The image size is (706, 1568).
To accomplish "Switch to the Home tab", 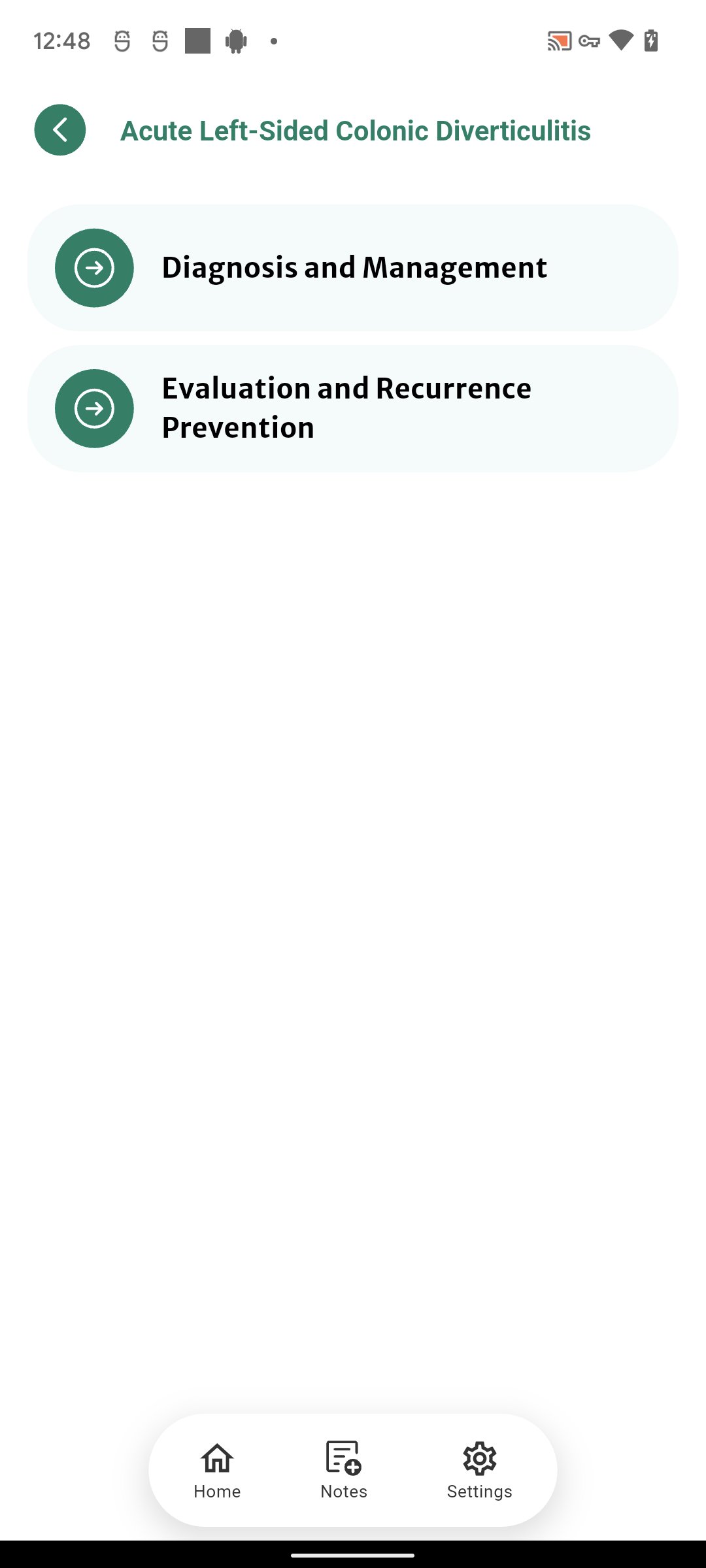I will pyautogui.click(x=217, y=1469).
